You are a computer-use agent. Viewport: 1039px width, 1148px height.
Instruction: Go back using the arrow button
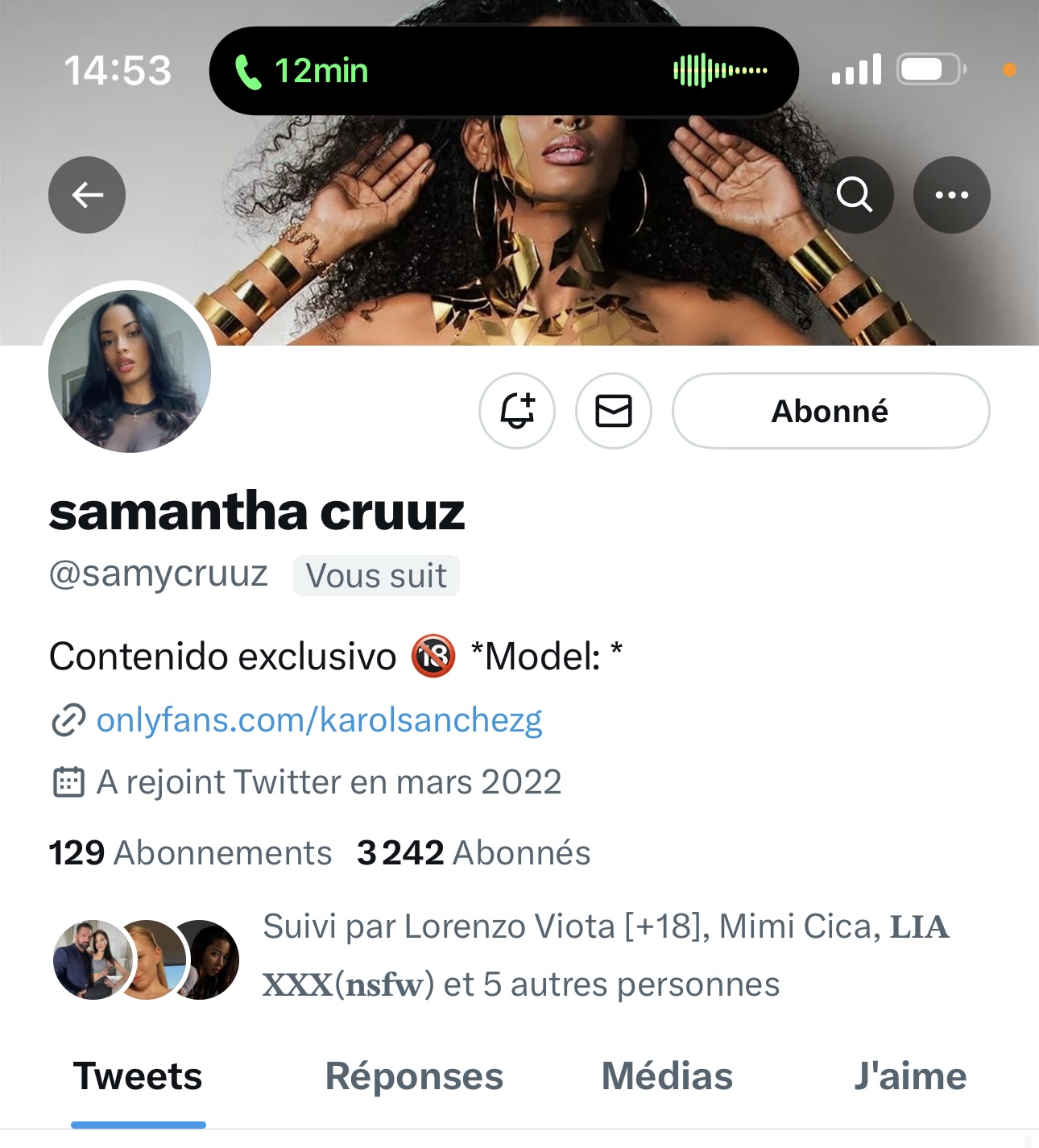point(87,195)
